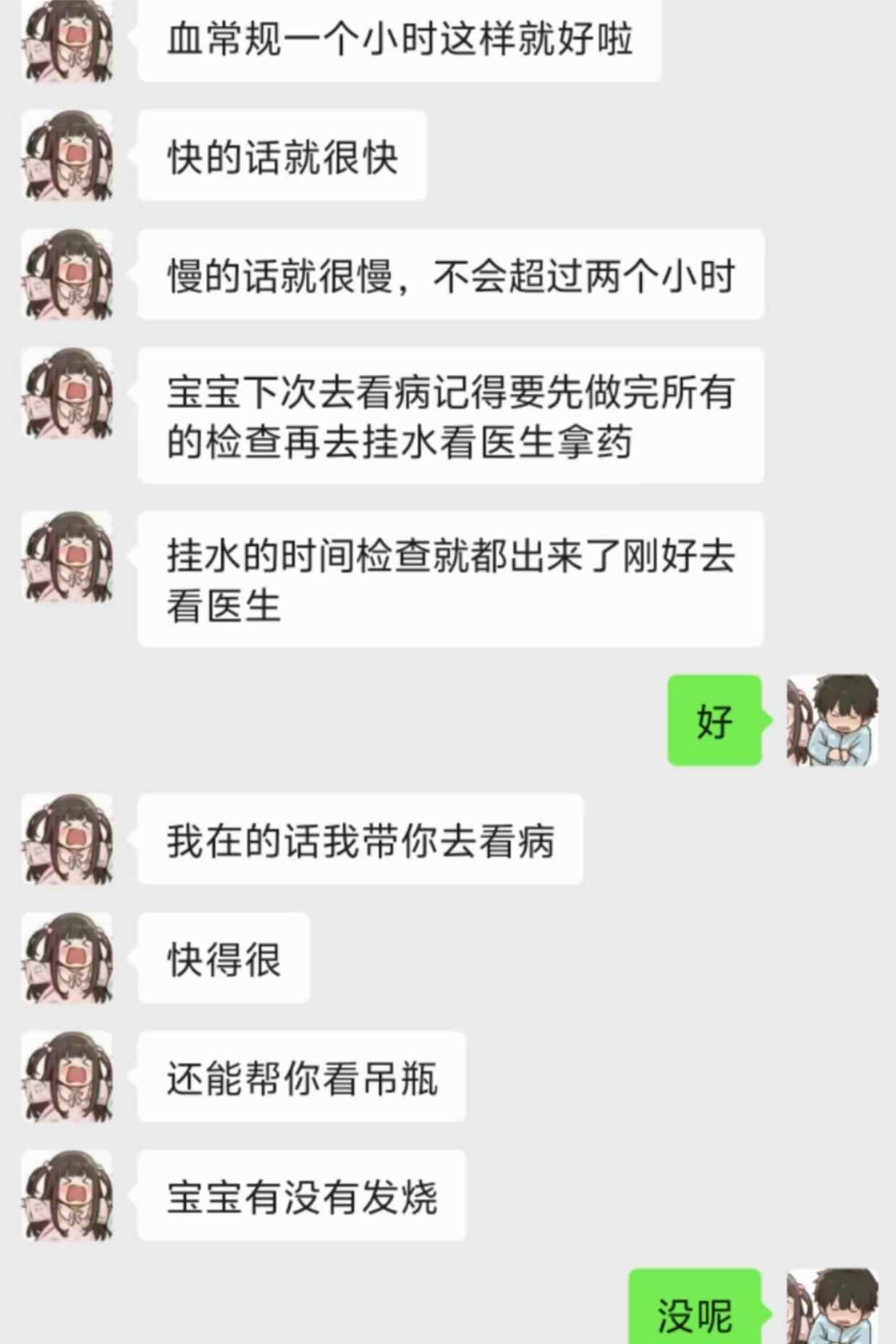View profile from avatar beside "宝宝有没有发烧"
The image size is (896, 1344).
coord(67,1195)
